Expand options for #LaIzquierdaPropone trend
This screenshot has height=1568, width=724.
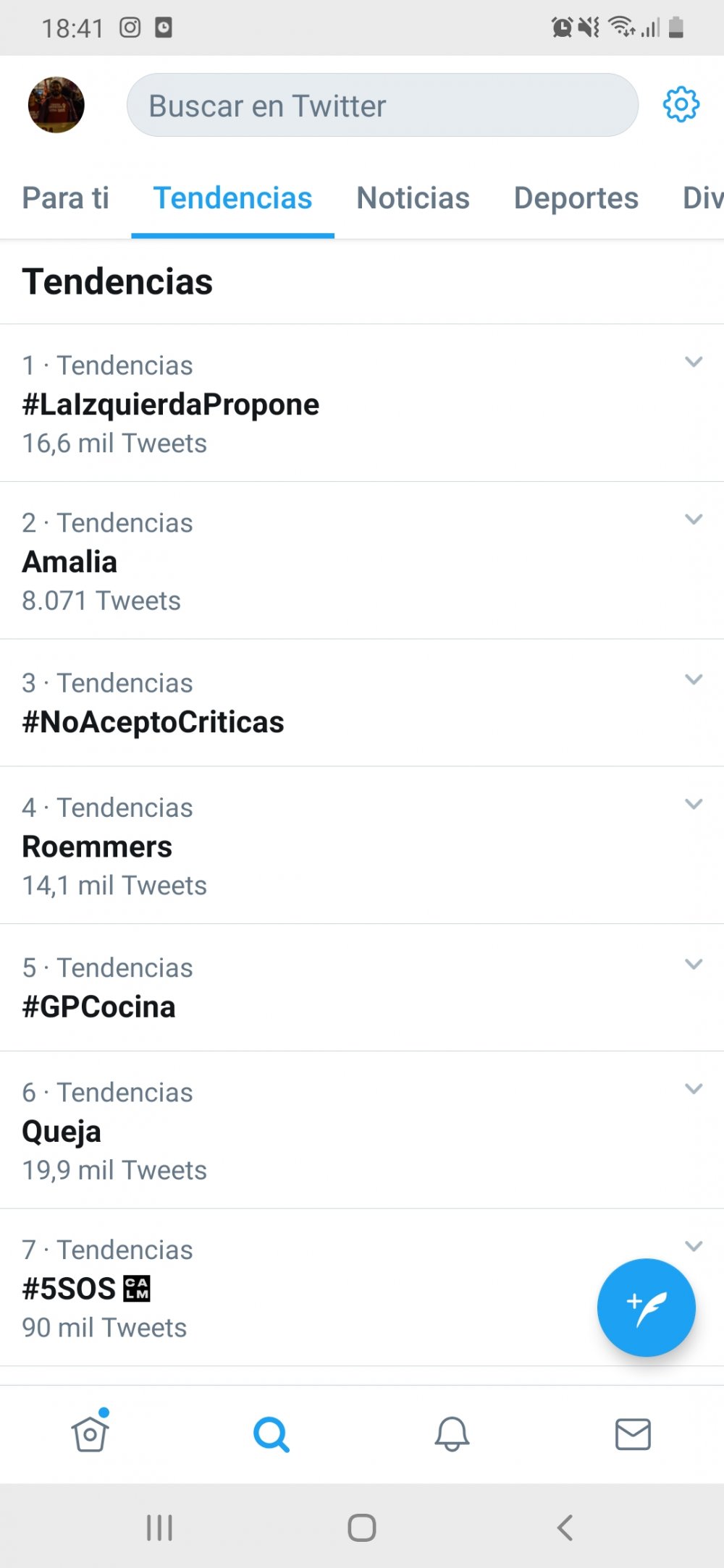[693, 362]
